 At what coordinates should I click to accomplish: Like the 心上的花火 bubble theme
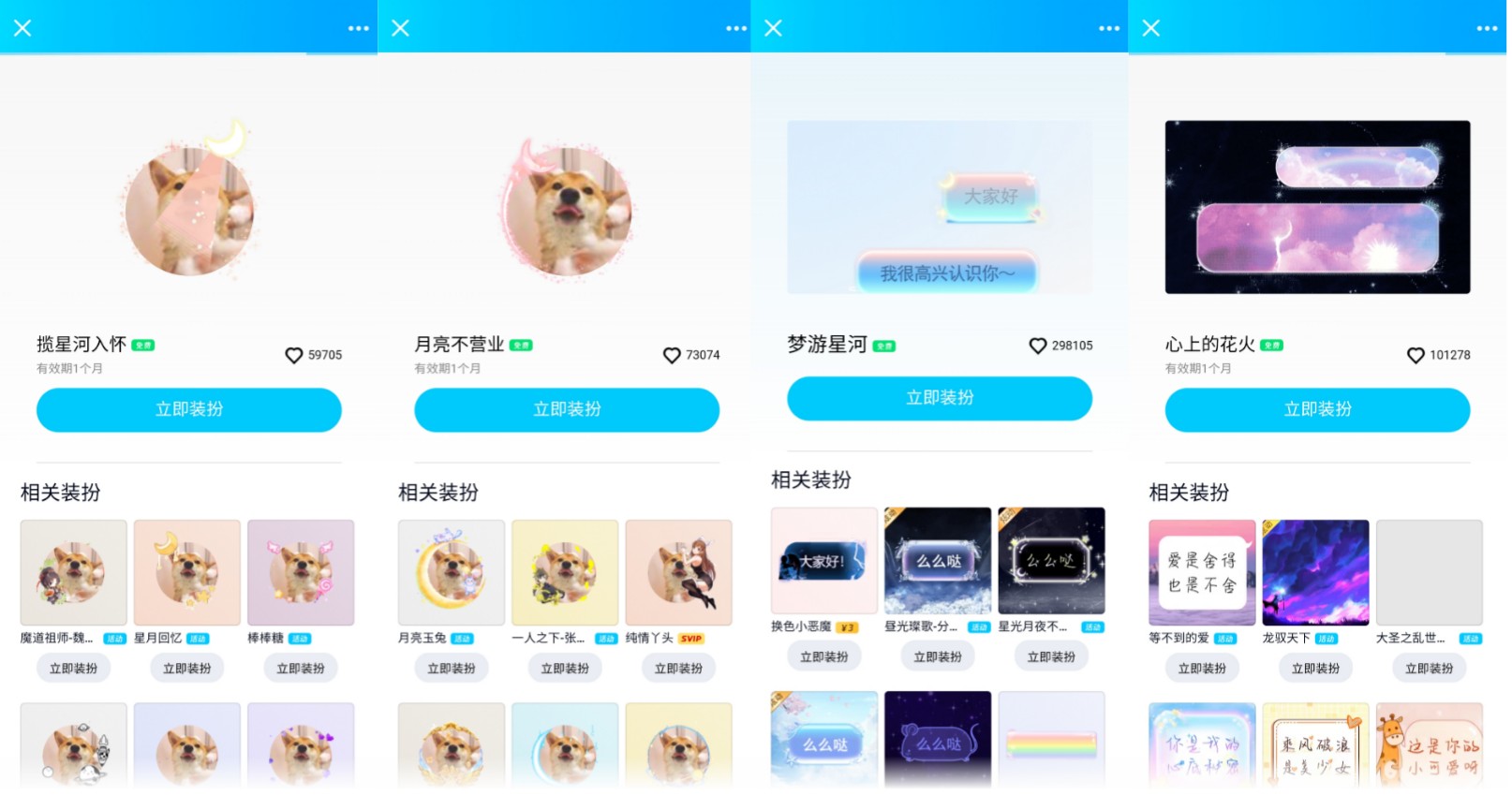[1416, 355]
